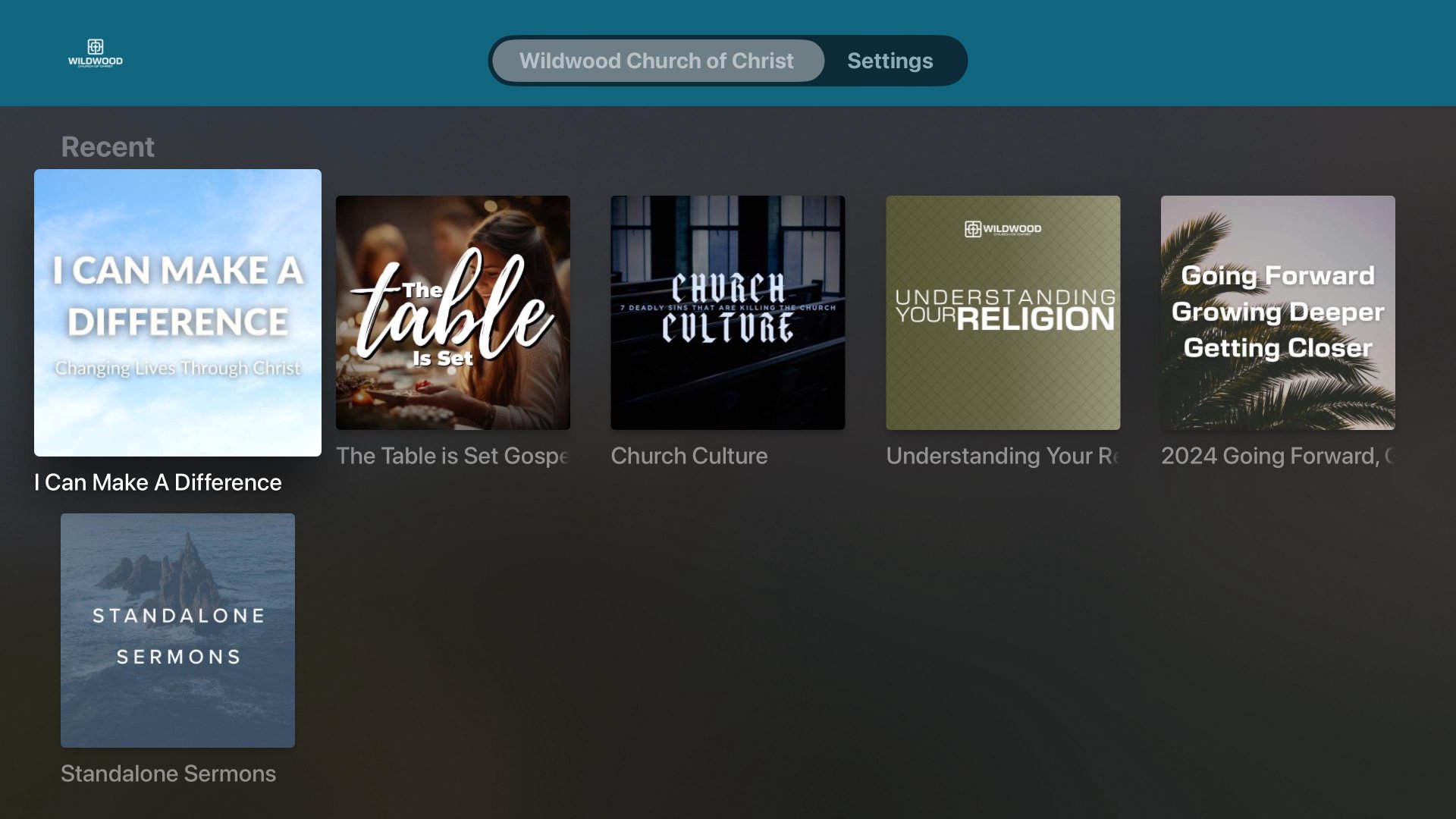Switch to the Settings tab
This screenshot has height=819, width=1456.
click(x=890, y=61)
